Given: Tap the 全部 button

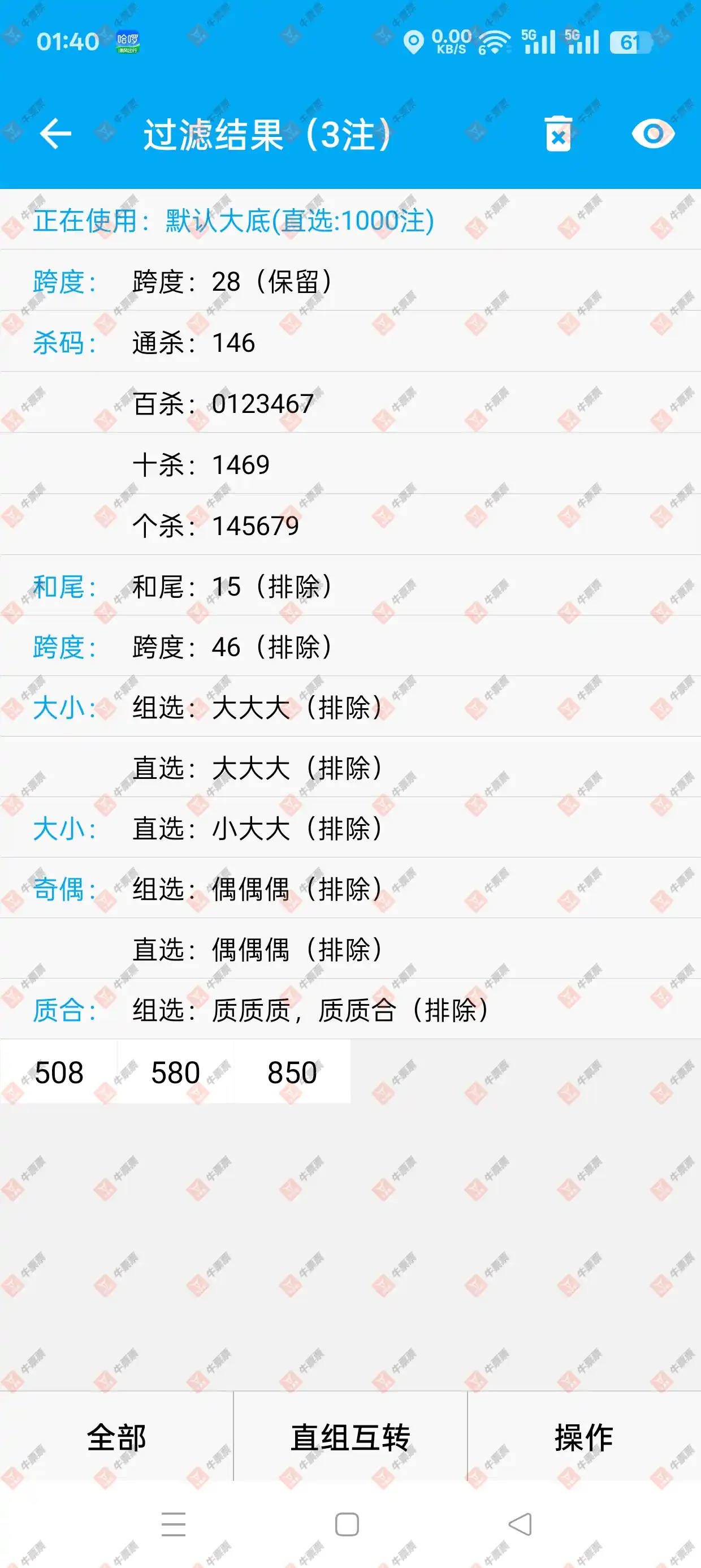Looking at the screenshot, I should tap(116, 1438).
